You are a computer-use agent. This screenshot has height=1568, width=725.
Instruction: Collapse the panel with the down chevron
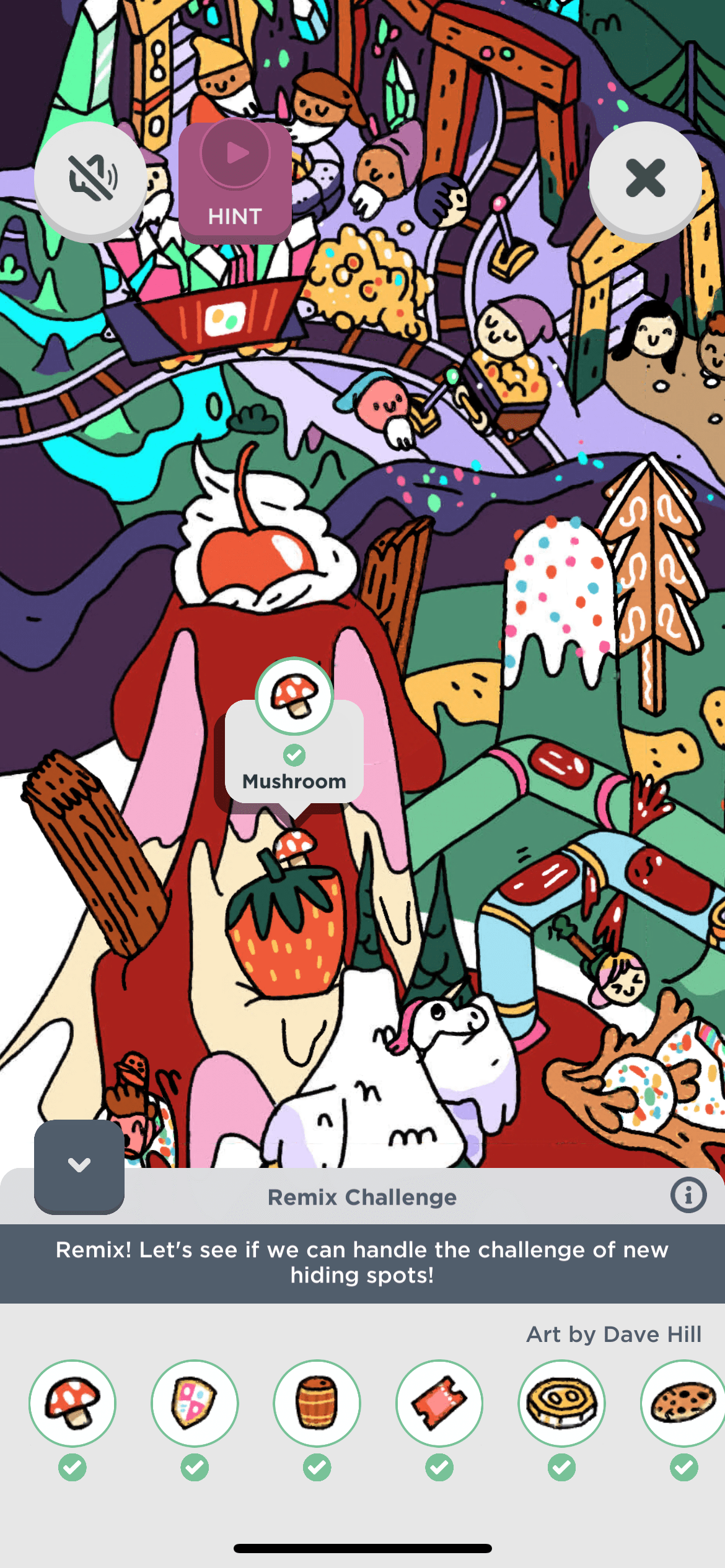[x=79, y=1165]
